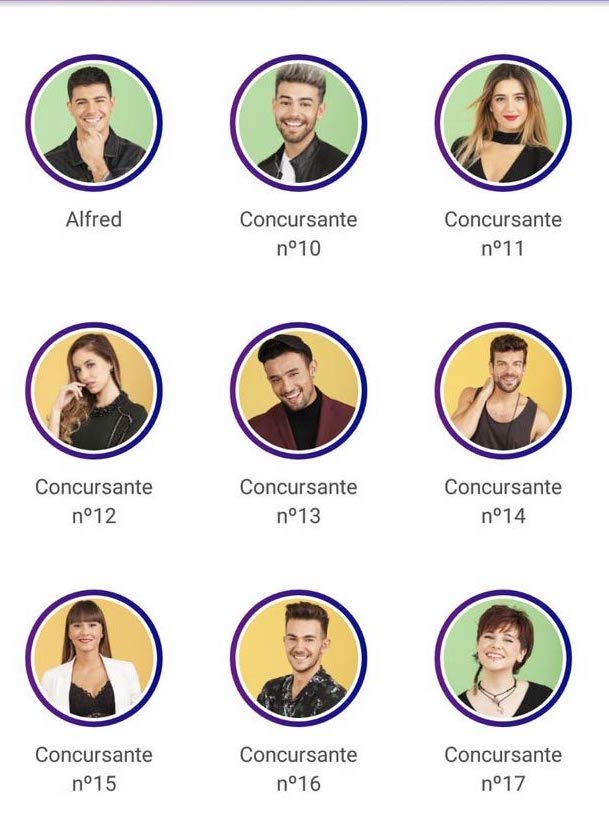This screenshot has height=827, width=609.
Task: Open Concursante nº15 tile
Action: (x=94, y=658)
